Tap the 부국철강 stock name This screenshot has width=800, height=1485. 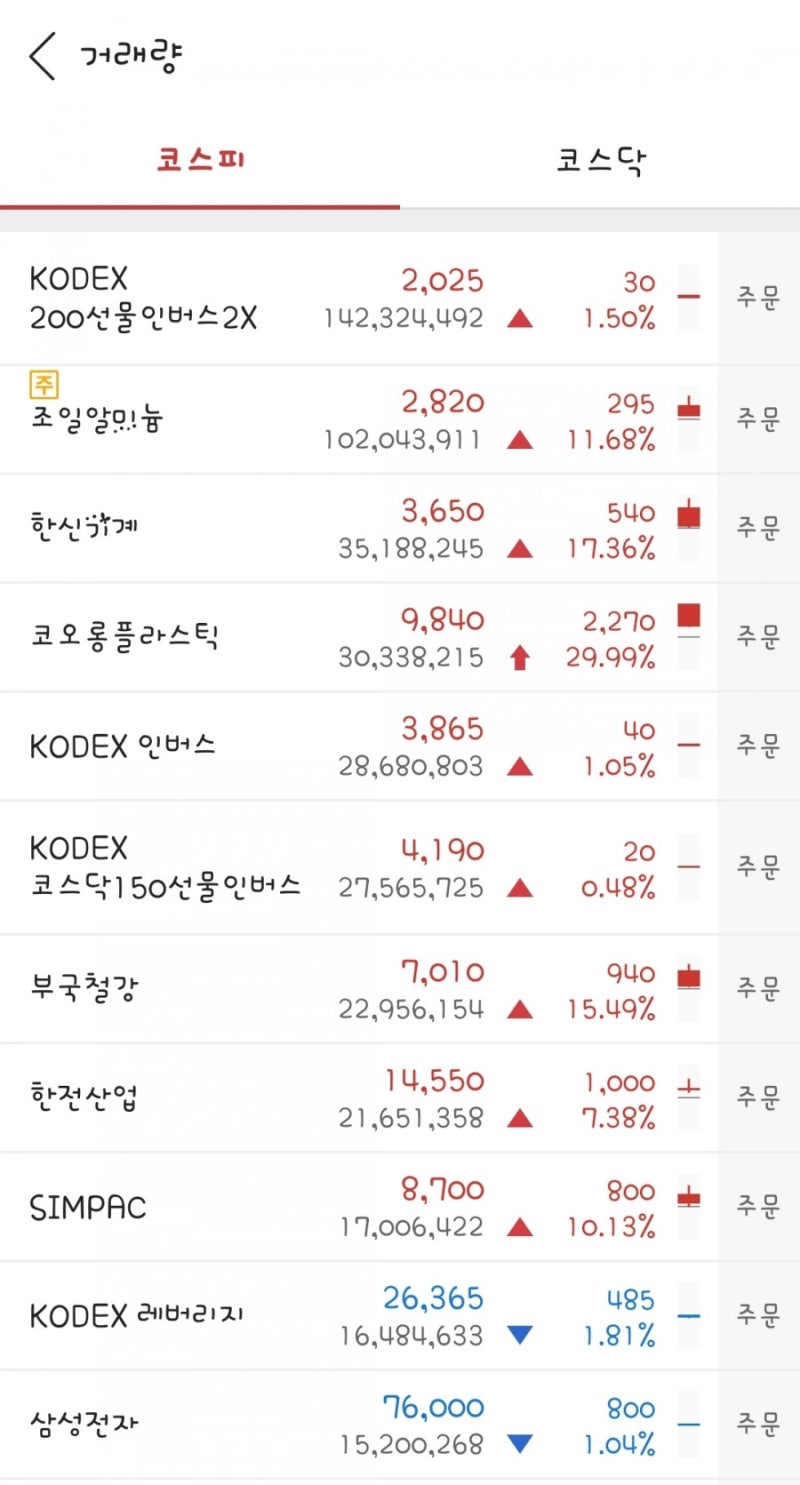click(86, 987)
